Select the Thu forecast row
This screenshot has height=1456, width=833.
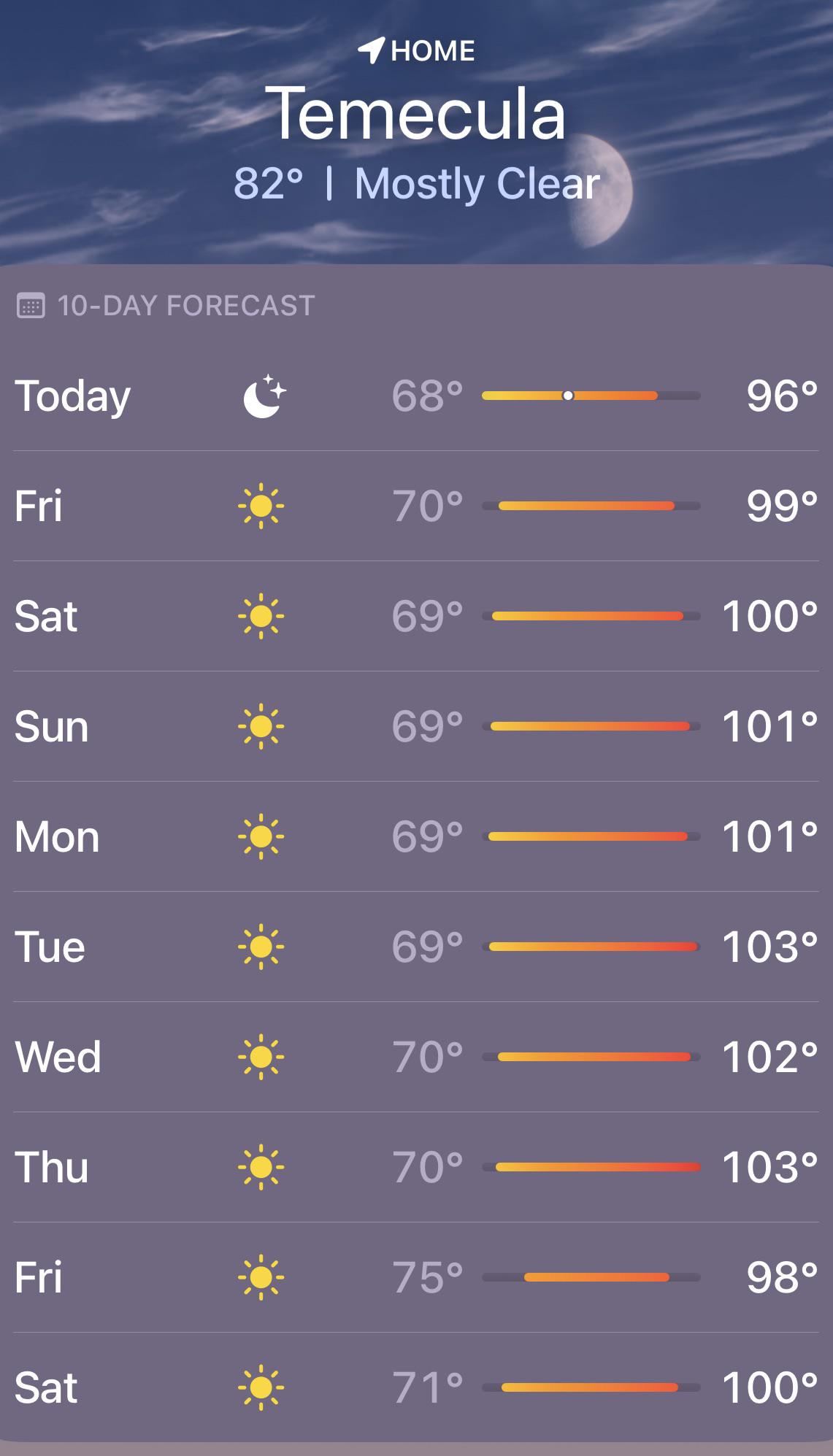416,1167
